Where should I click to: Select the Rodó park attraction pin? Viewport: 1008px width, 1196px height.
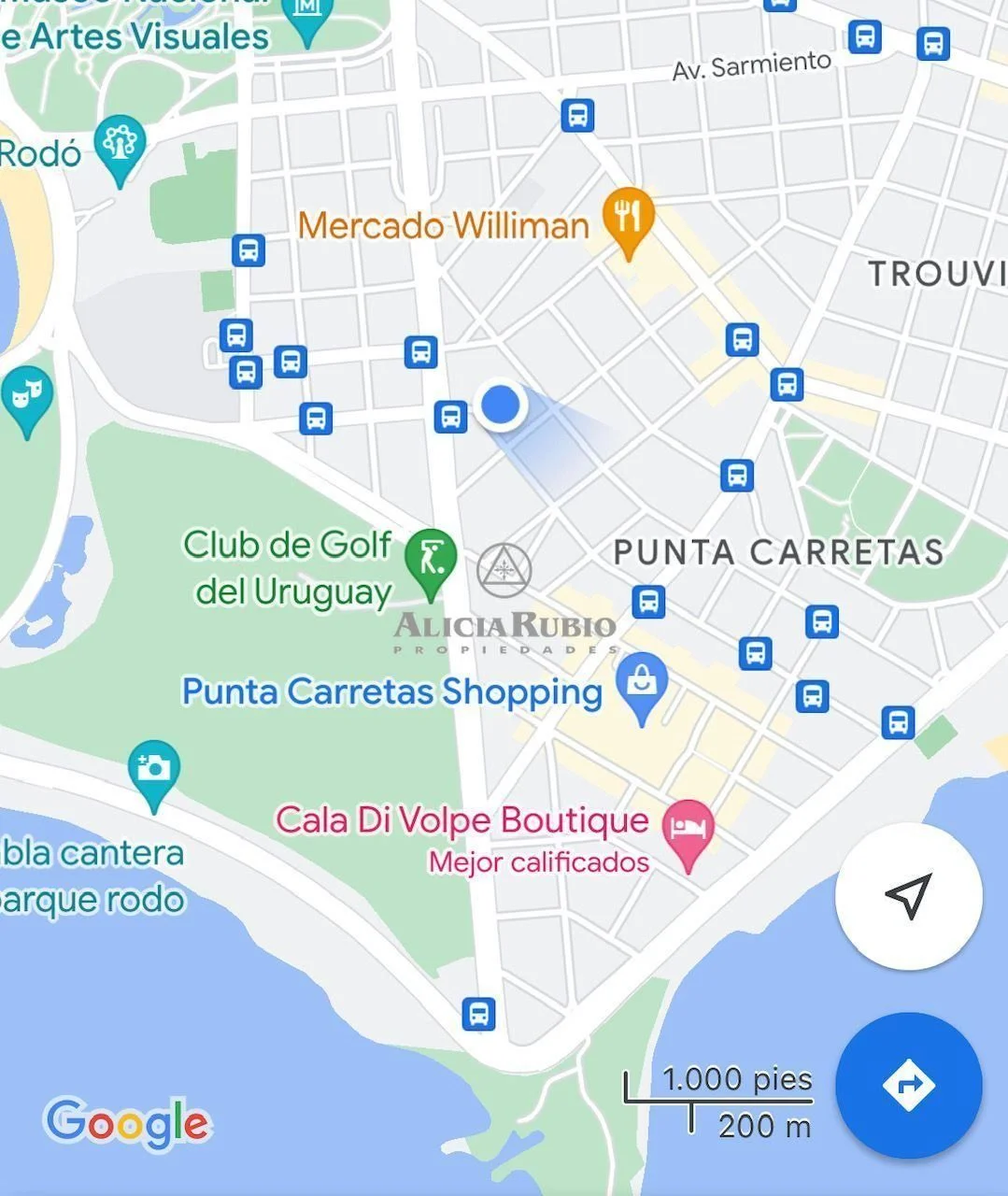[121, 146]
